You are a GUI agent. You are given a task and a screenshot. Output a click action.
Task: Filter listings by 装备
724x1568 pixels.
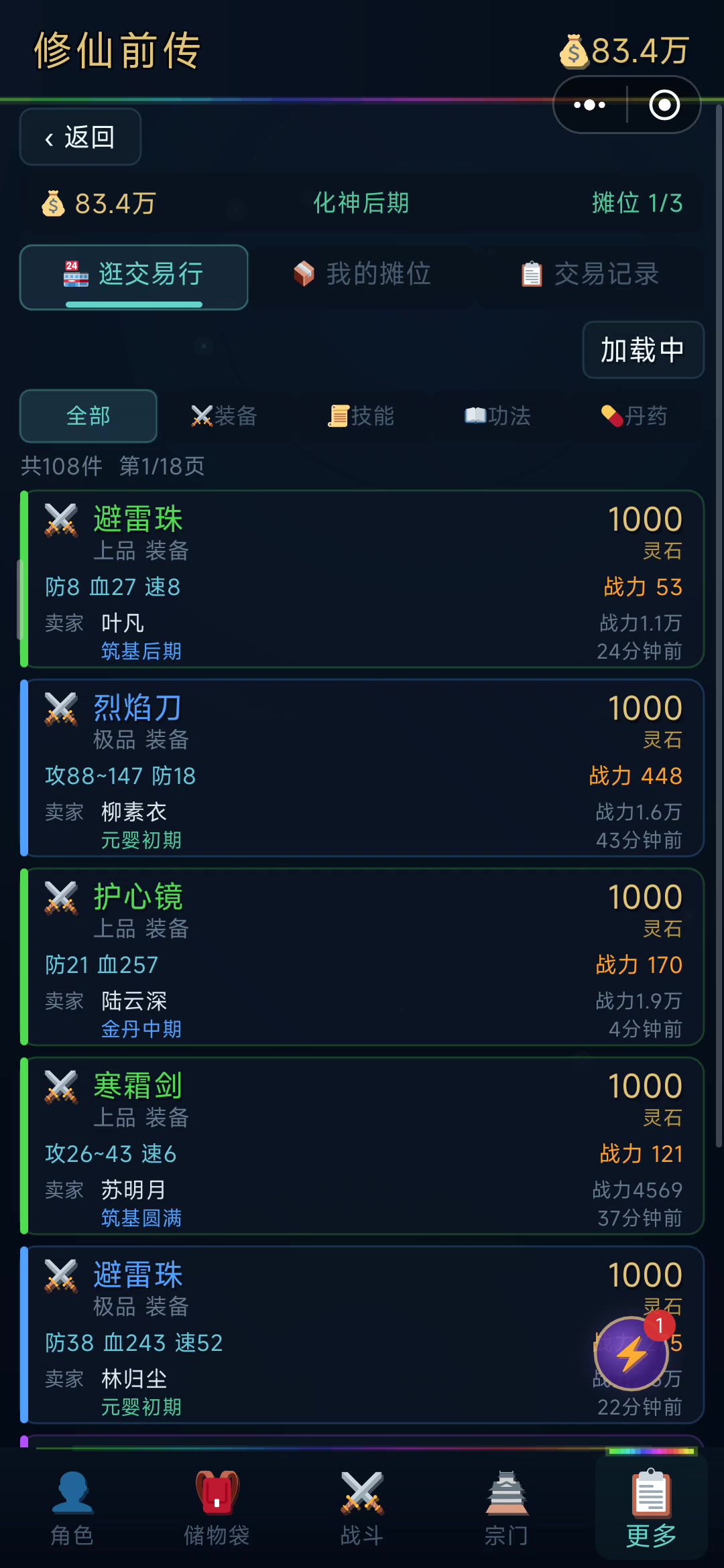click(225, 416)
